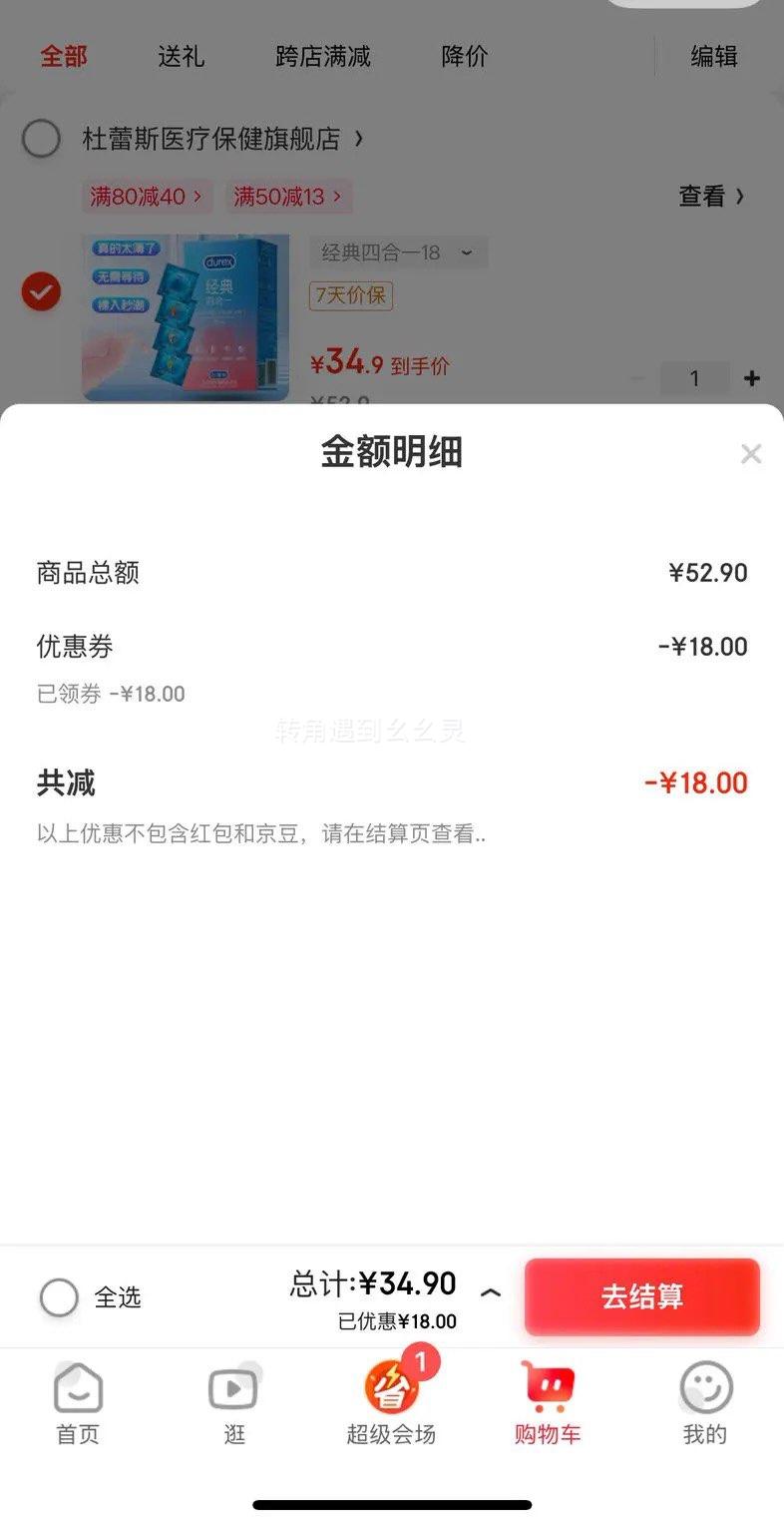Tap 去结算 to check out
784x1526 pixels.
point(642,1296)
